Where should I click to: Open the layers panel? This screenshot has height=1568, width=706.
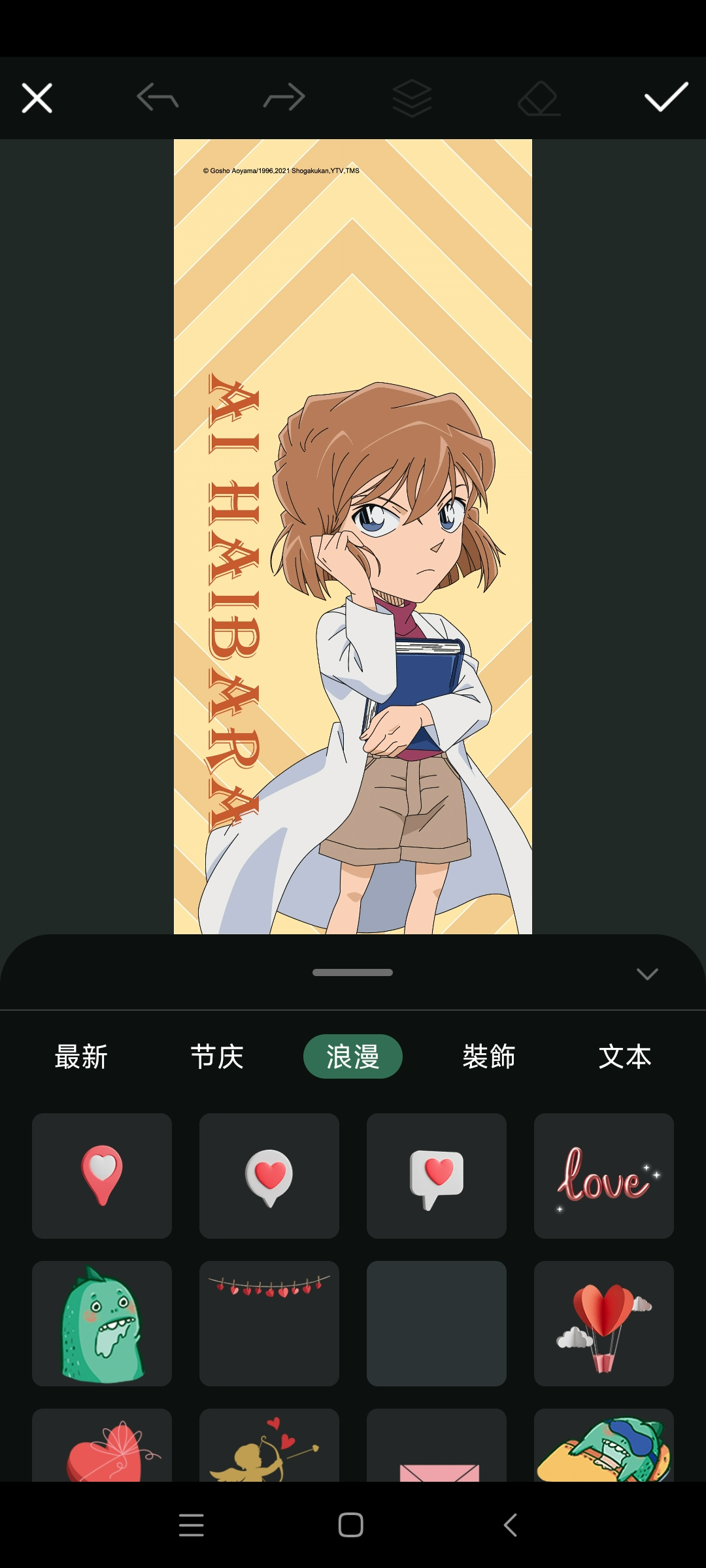[412, 99]
